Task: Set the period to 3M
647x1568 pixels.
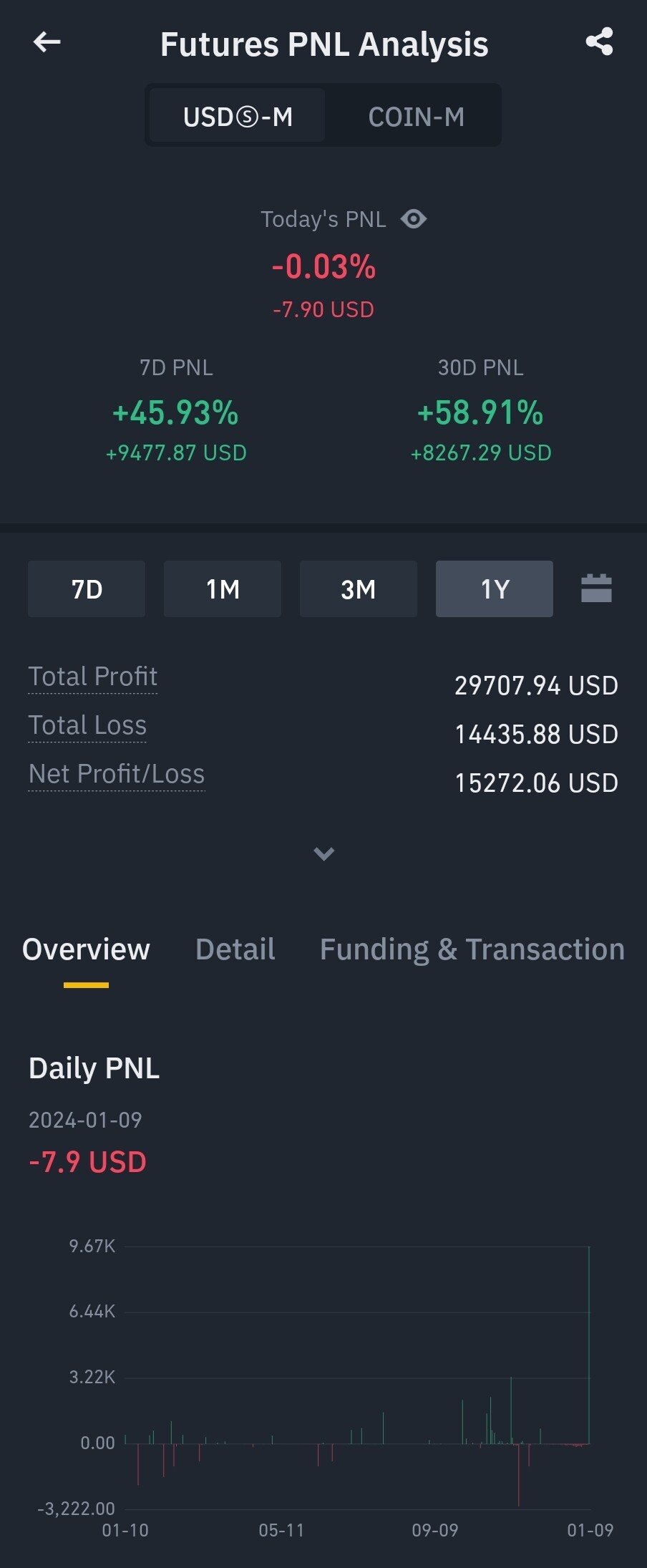Action: pyautogui.click(x=358, y=589)
